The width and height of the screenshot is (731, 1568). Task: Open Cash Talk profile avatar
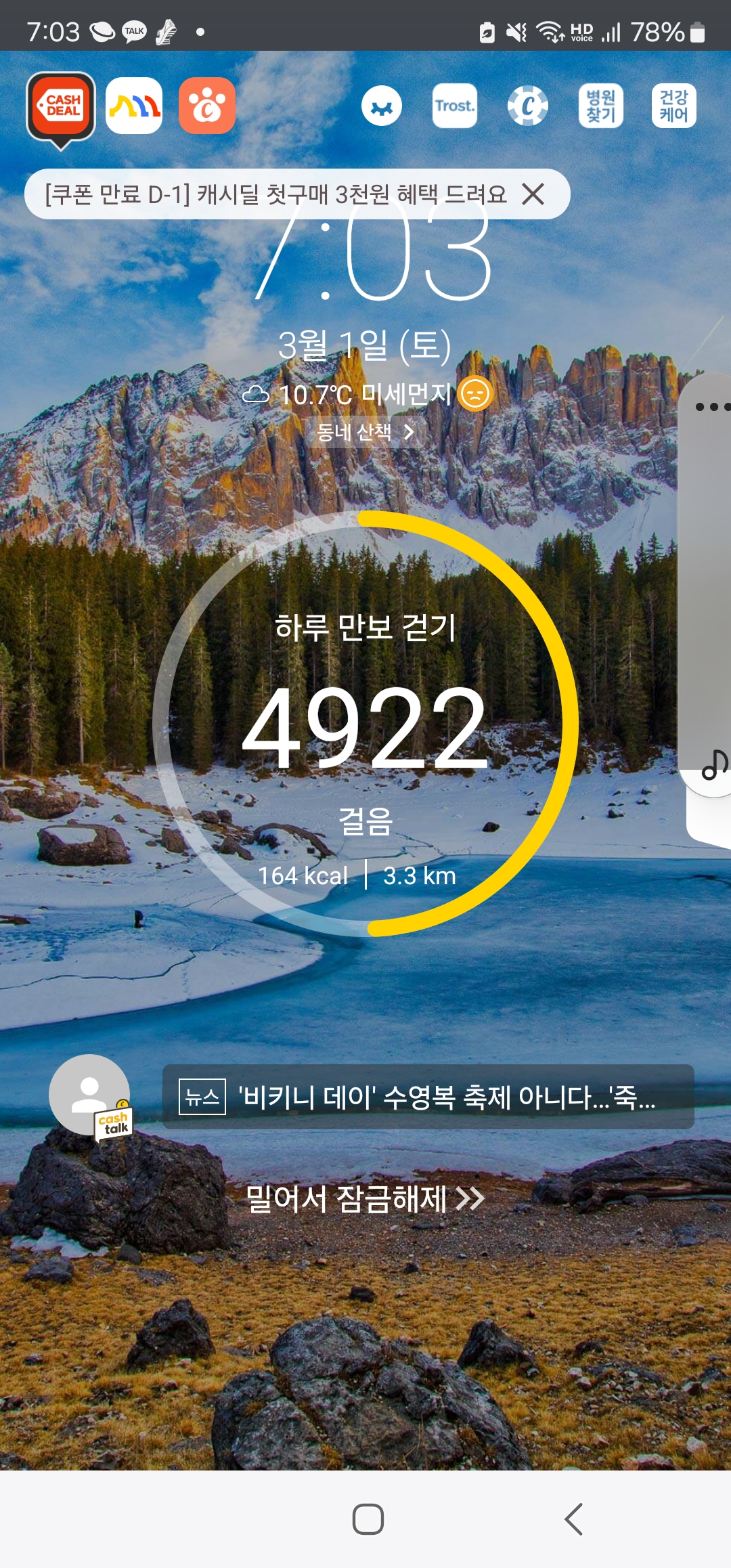tap(90, 1095)
